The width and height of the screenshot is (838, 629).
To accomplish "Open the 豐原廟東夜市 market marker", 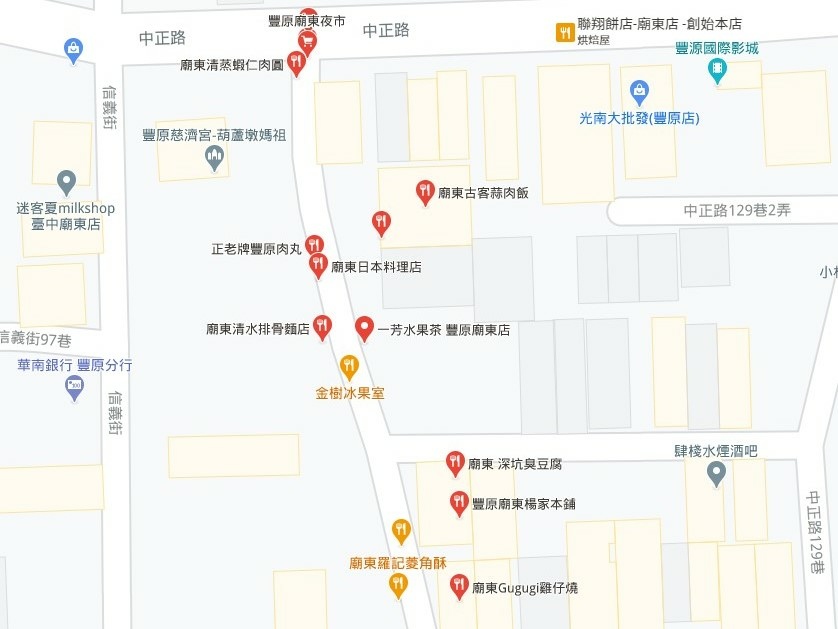I will [x=308, y=41].
